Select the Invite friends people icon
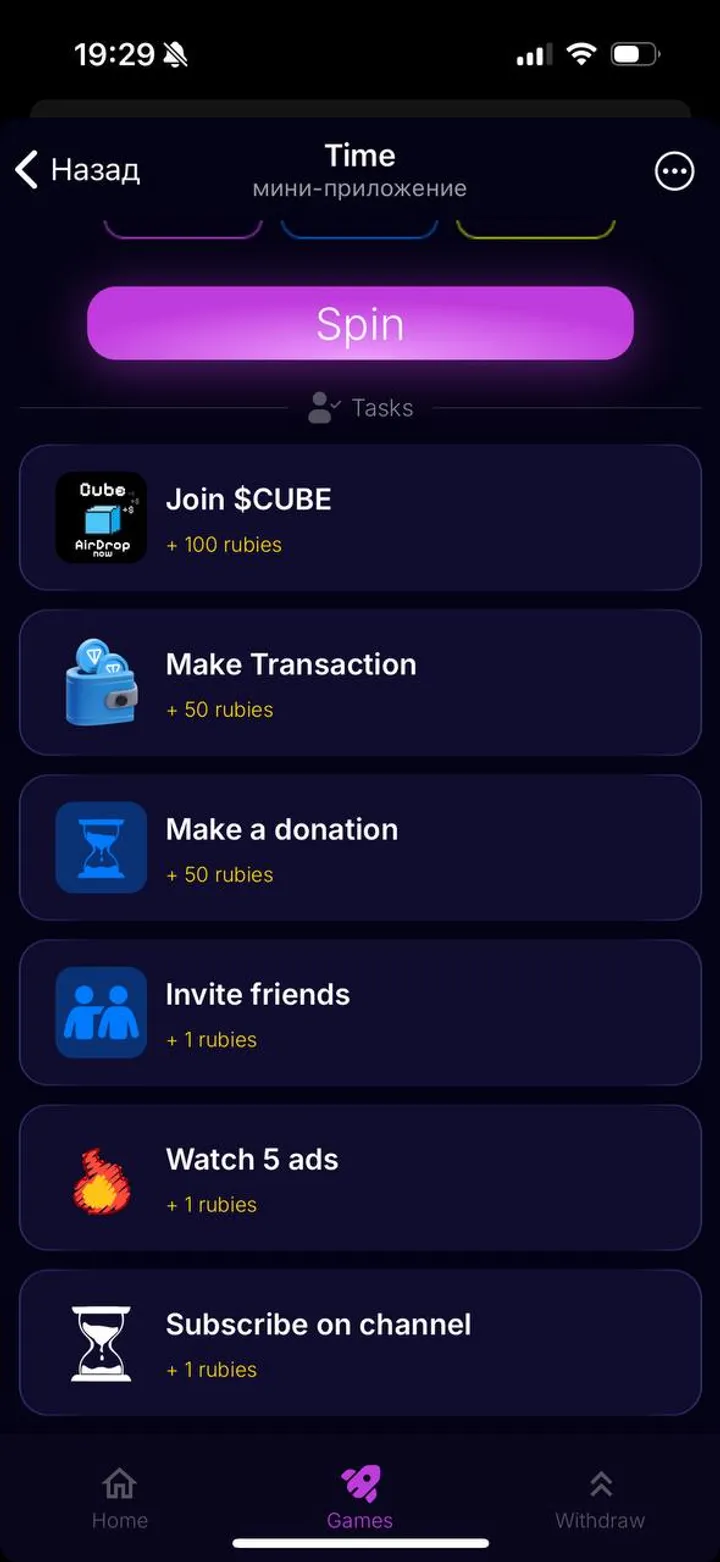Screen dimensions: 720x1562 tap(101, 1012)
